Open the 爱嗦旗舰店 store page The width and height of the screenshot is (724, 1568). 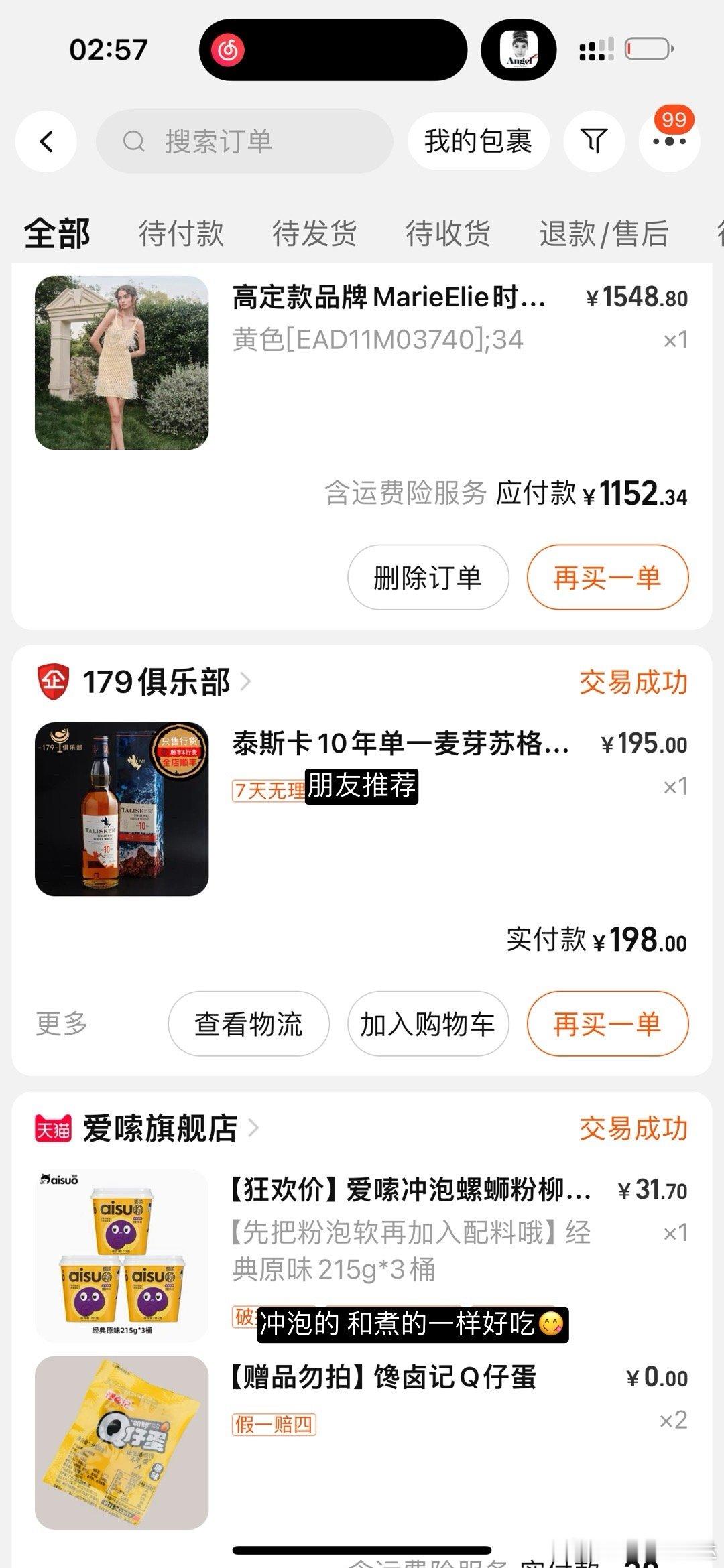pyautogui.click(x=160, y=1128)
